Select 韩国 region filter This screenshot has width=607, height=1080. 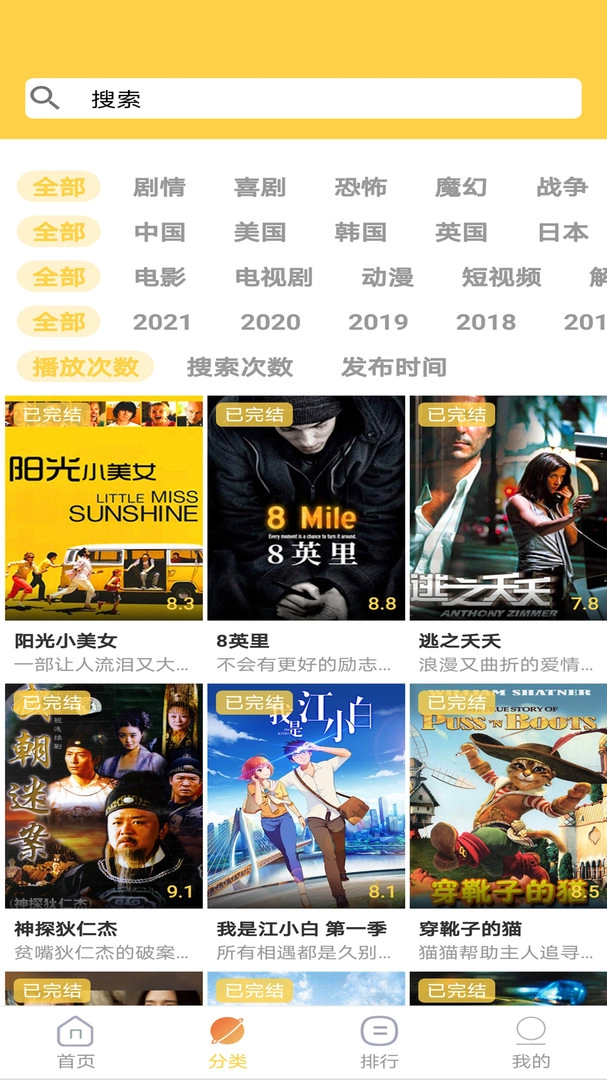tap(360, 232)
